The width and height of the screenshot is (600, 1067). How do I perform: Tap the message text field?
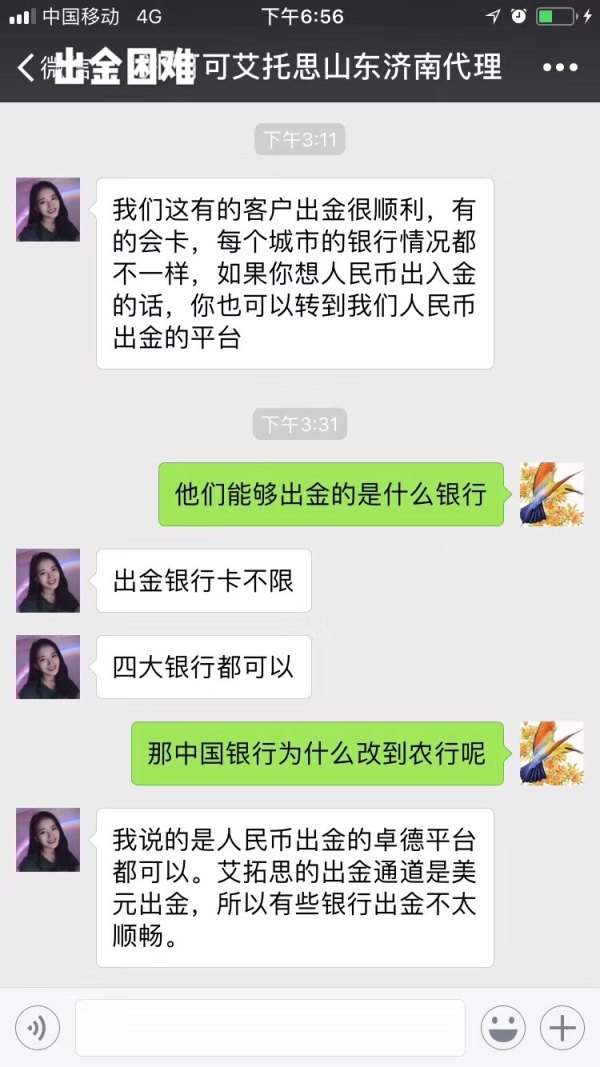coord(270,1027)
